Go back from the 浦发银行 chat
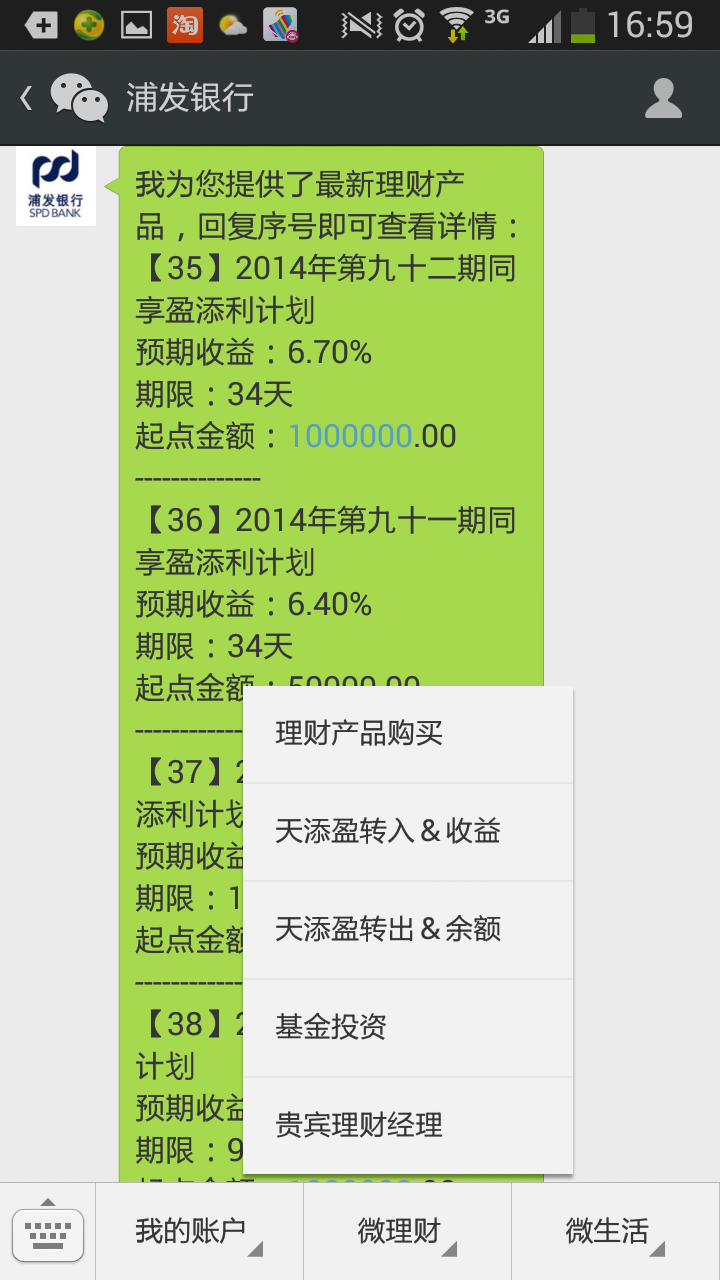The width and height of the screenshot is (720, 1280). (x=28, y=98)
